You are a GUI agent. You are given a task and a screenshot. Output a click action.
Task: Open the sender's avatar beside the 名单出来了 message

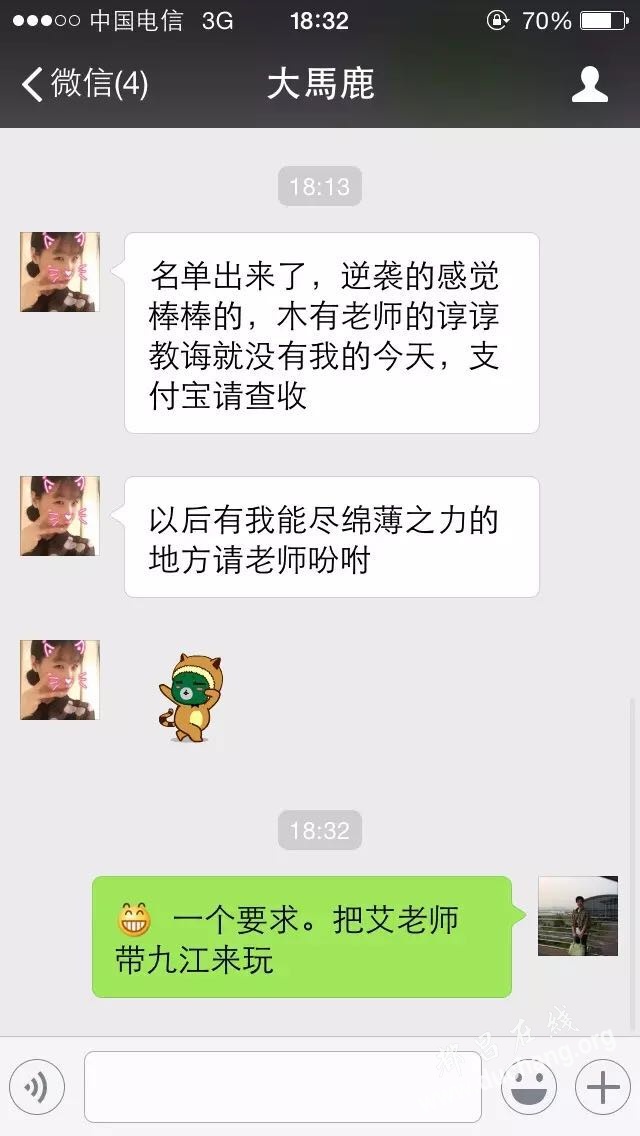click(60, 272)
